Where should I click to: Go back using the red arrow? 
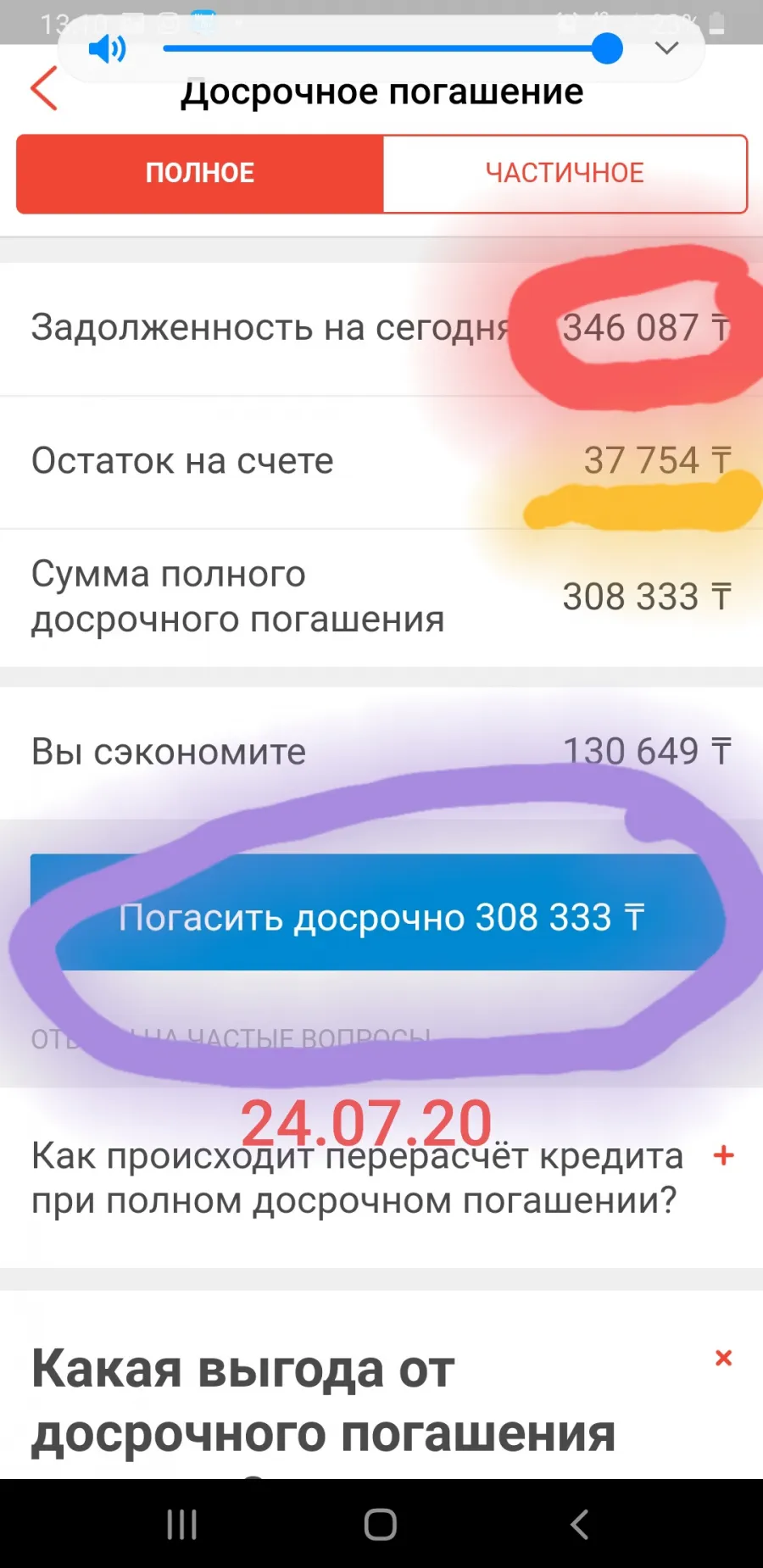tap(44, 88)
